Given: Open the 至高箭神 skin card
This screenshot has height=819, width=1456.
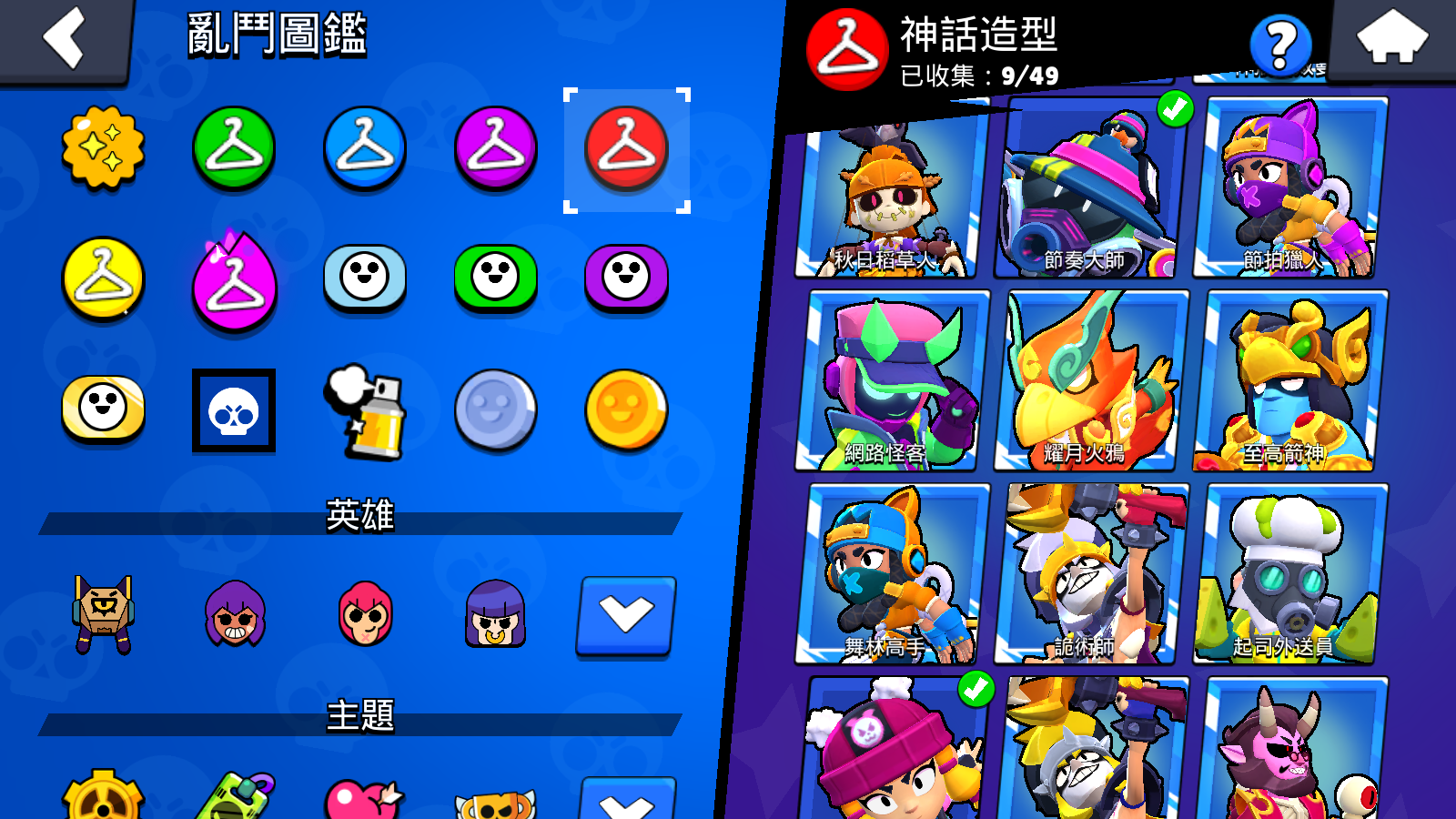Looking at the screenshot, I should 1290,380.
